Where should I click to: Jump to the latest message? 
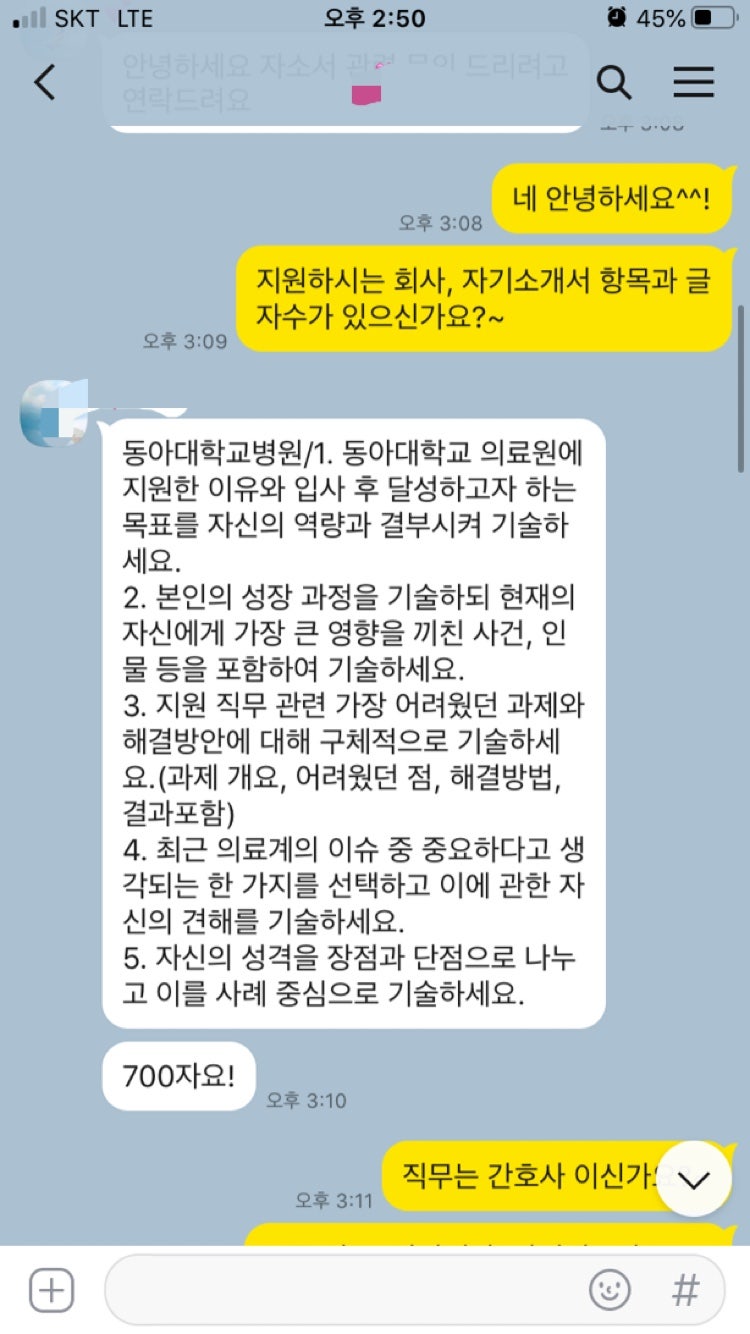pos(692,1180)
